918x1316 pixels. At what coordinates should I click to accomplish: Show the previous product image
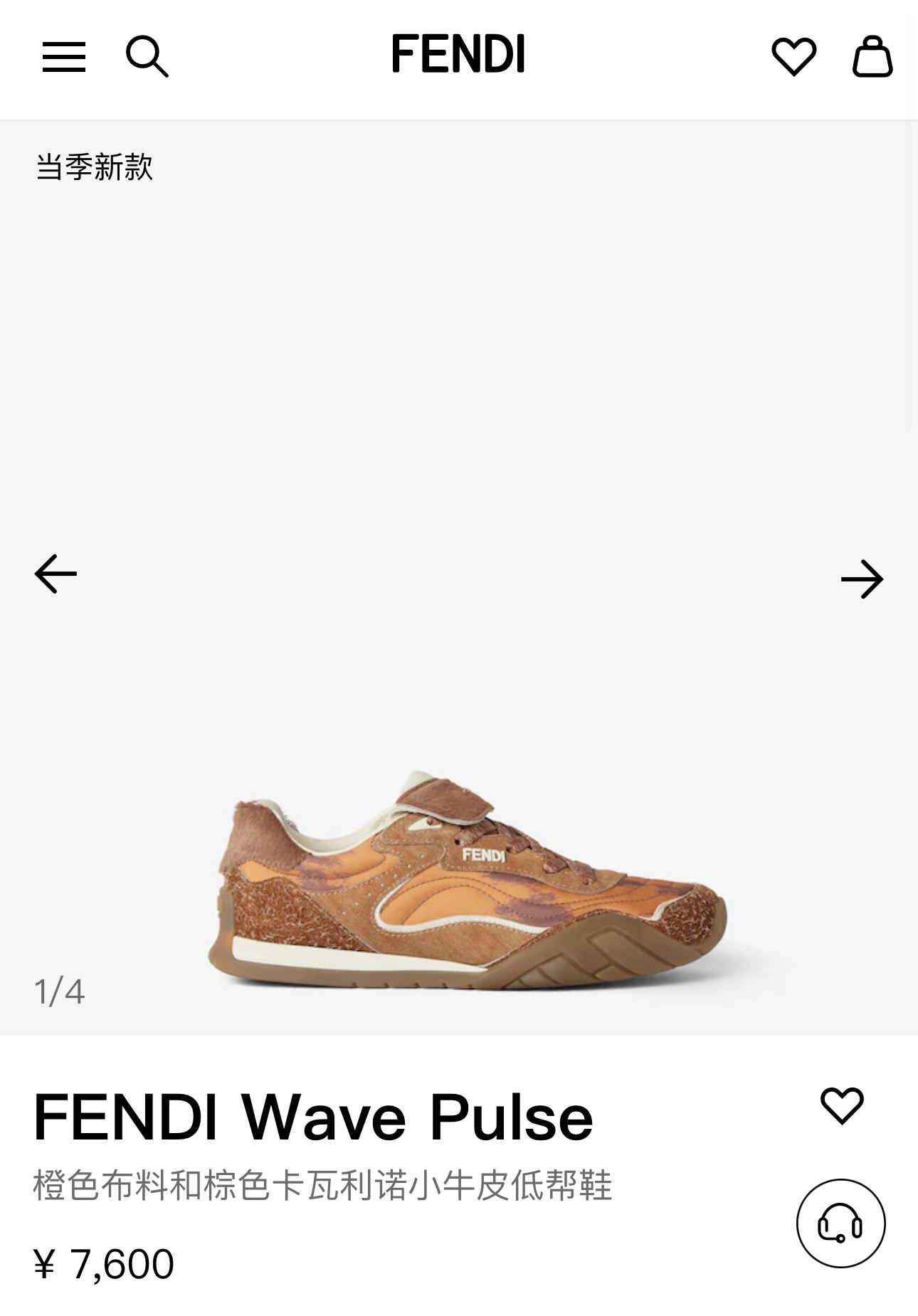(x=56, y=574)
